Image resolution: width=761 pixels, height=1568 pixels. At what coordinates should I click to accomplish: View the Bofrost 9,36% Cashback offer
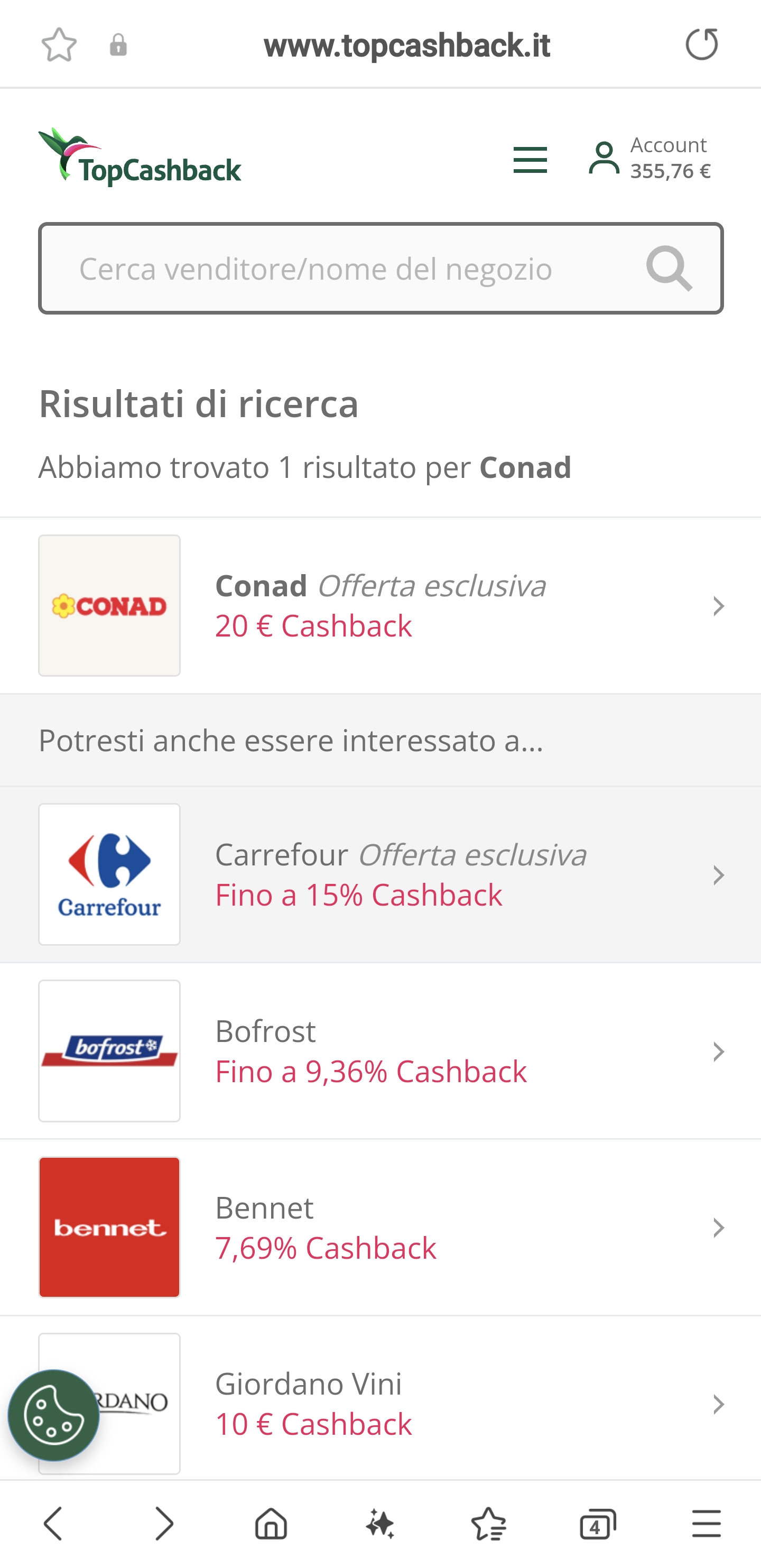[x=380, y=1051]
